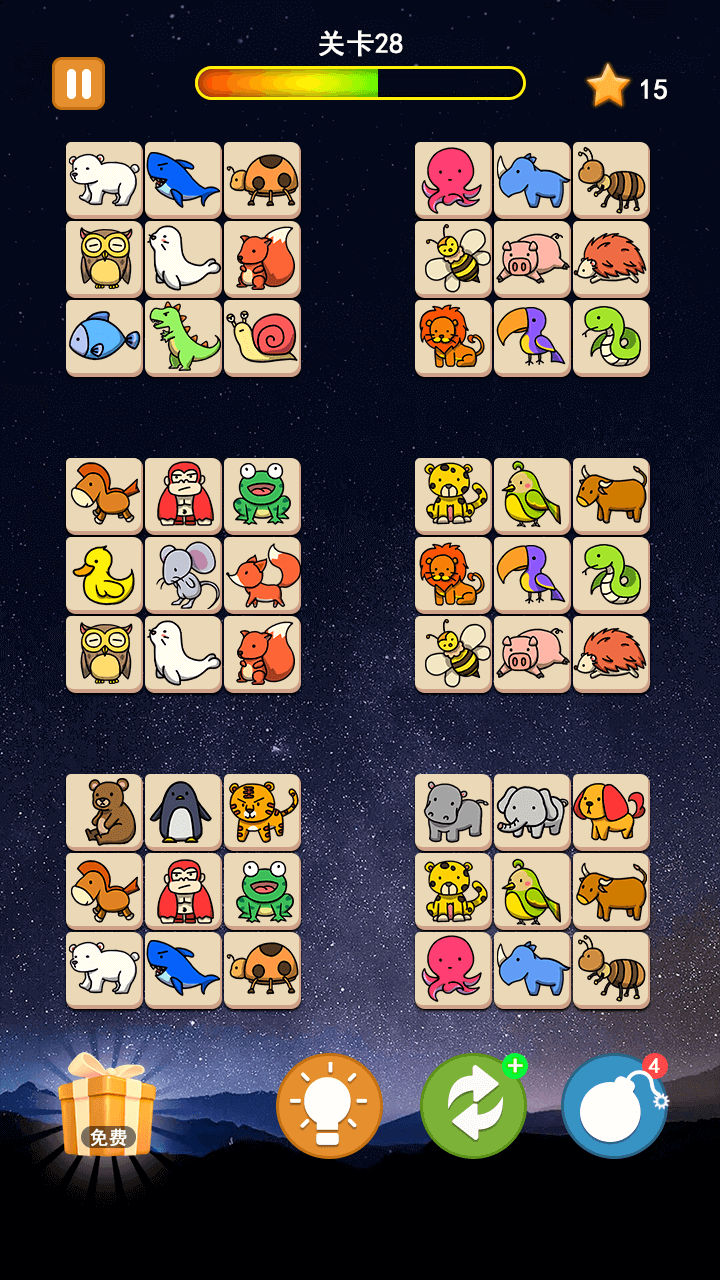Open the free gift box
The height and width of the screenshot is (1280, 720).
[107, 1108]
